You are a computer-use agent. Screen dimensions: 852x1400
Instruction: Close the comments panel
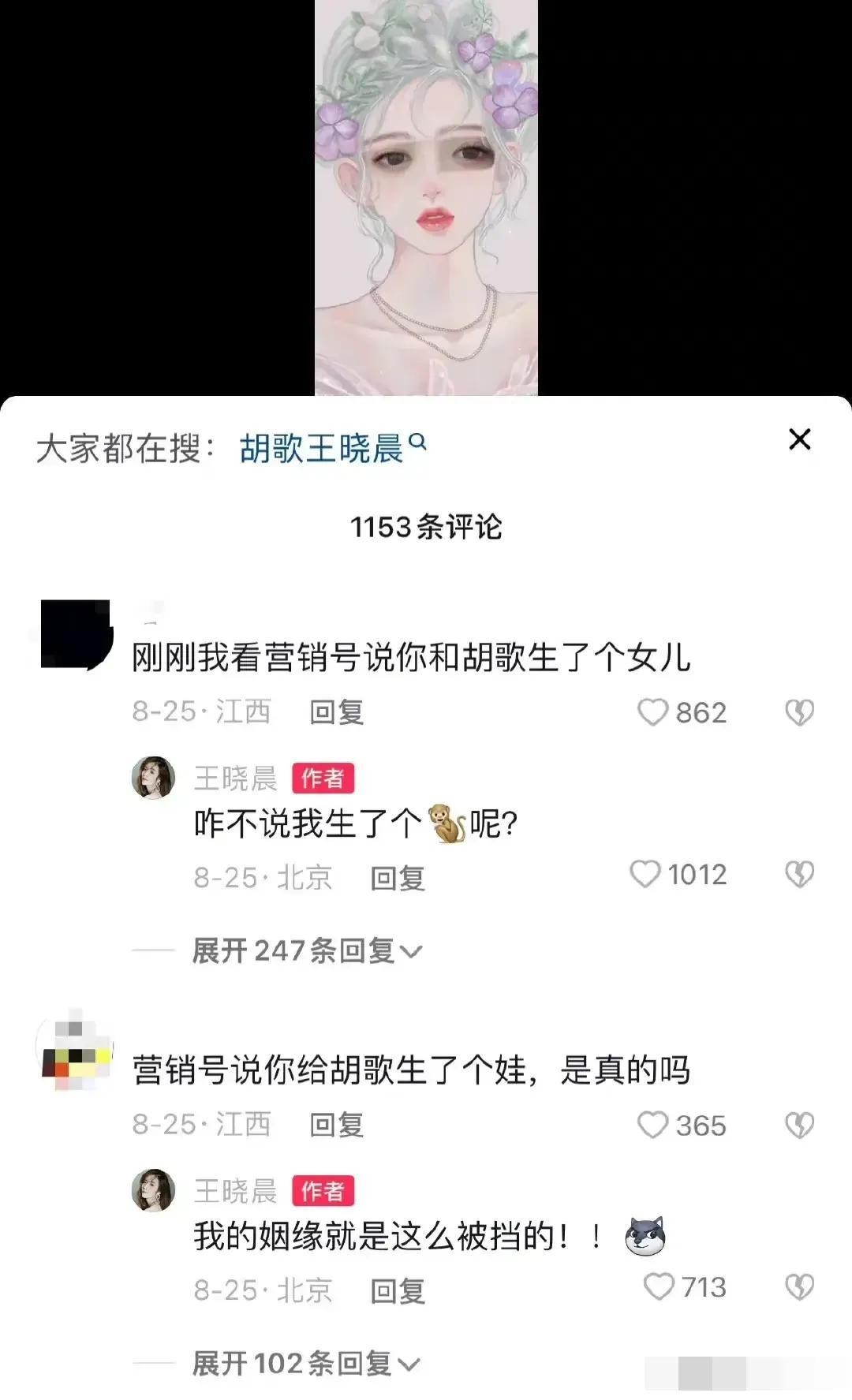tap(799, 439)
